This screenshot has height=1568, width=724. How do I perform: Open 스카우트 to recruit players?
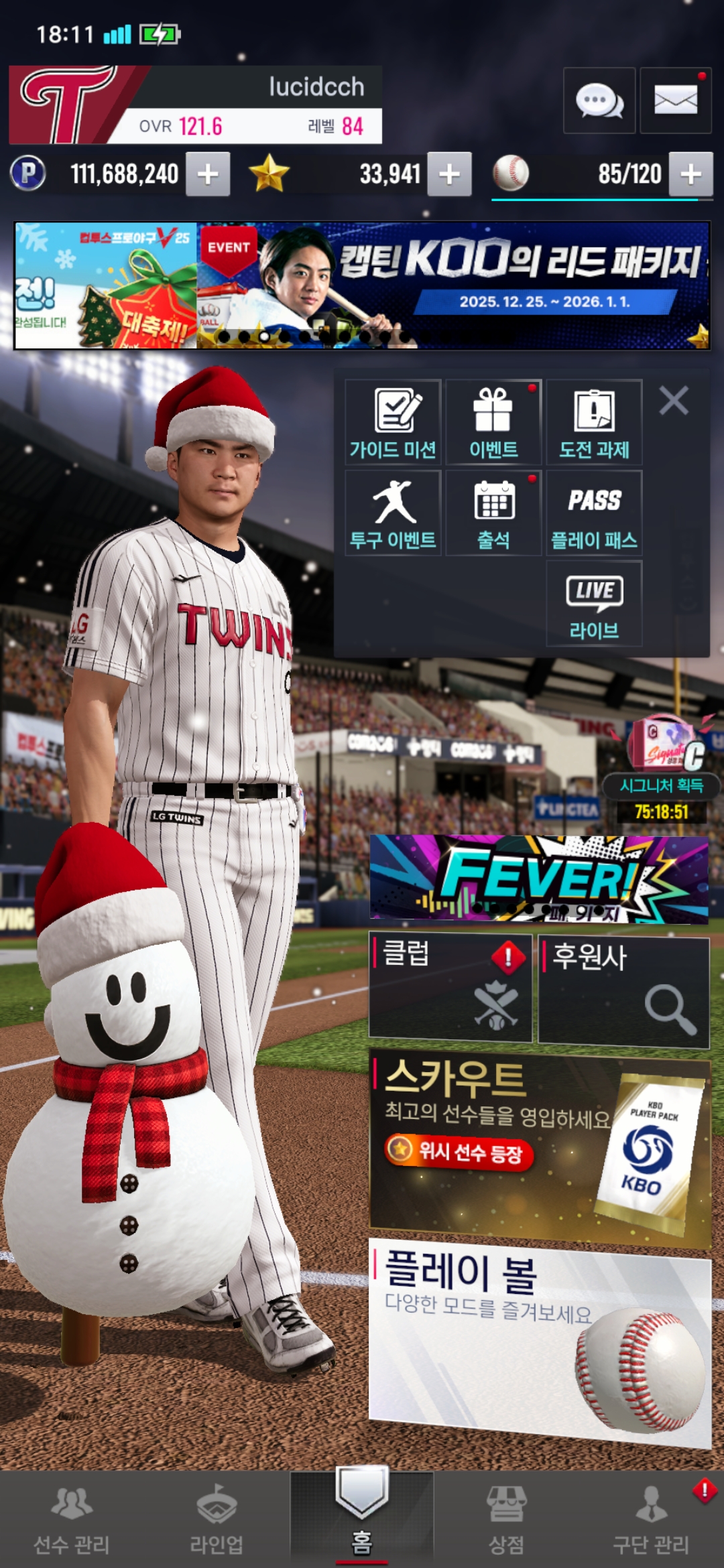pyautogui.click(x=540, y=1147)
